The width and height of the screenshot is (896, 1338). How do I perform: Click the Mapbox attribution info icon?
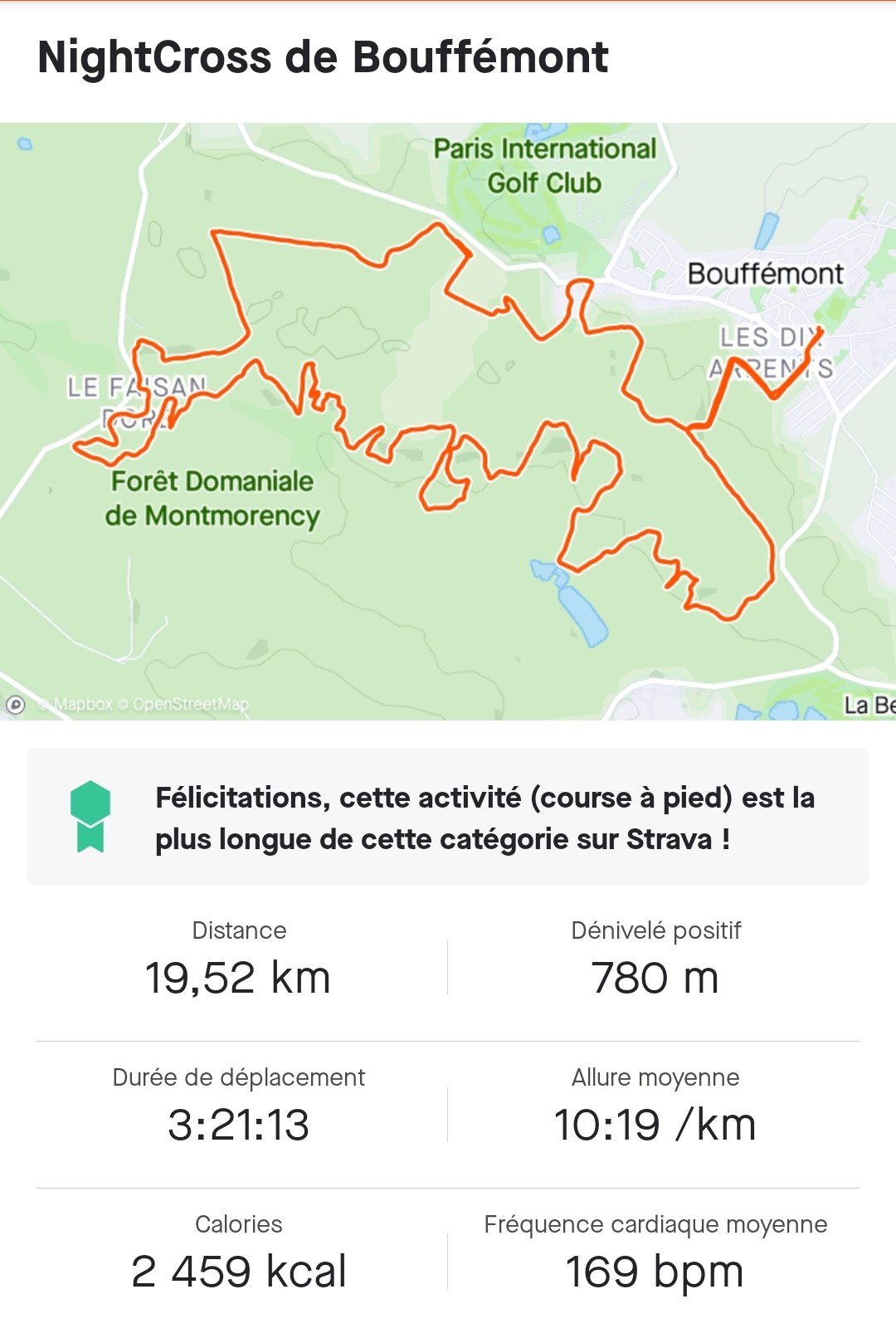pos(17,703)
